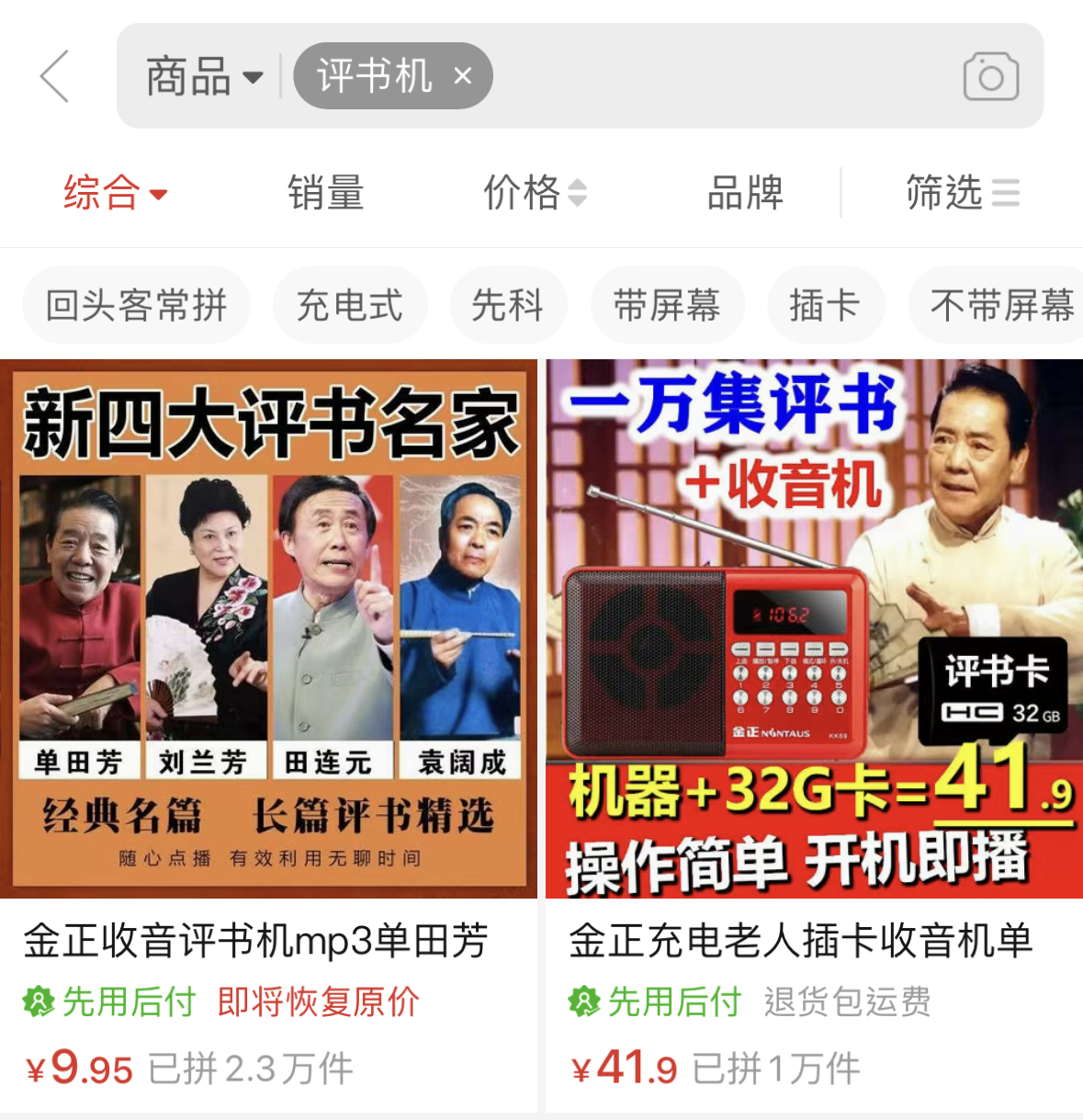Choose the 插卡 filter chip
1083x1120 pixels.
click(825, 305)
